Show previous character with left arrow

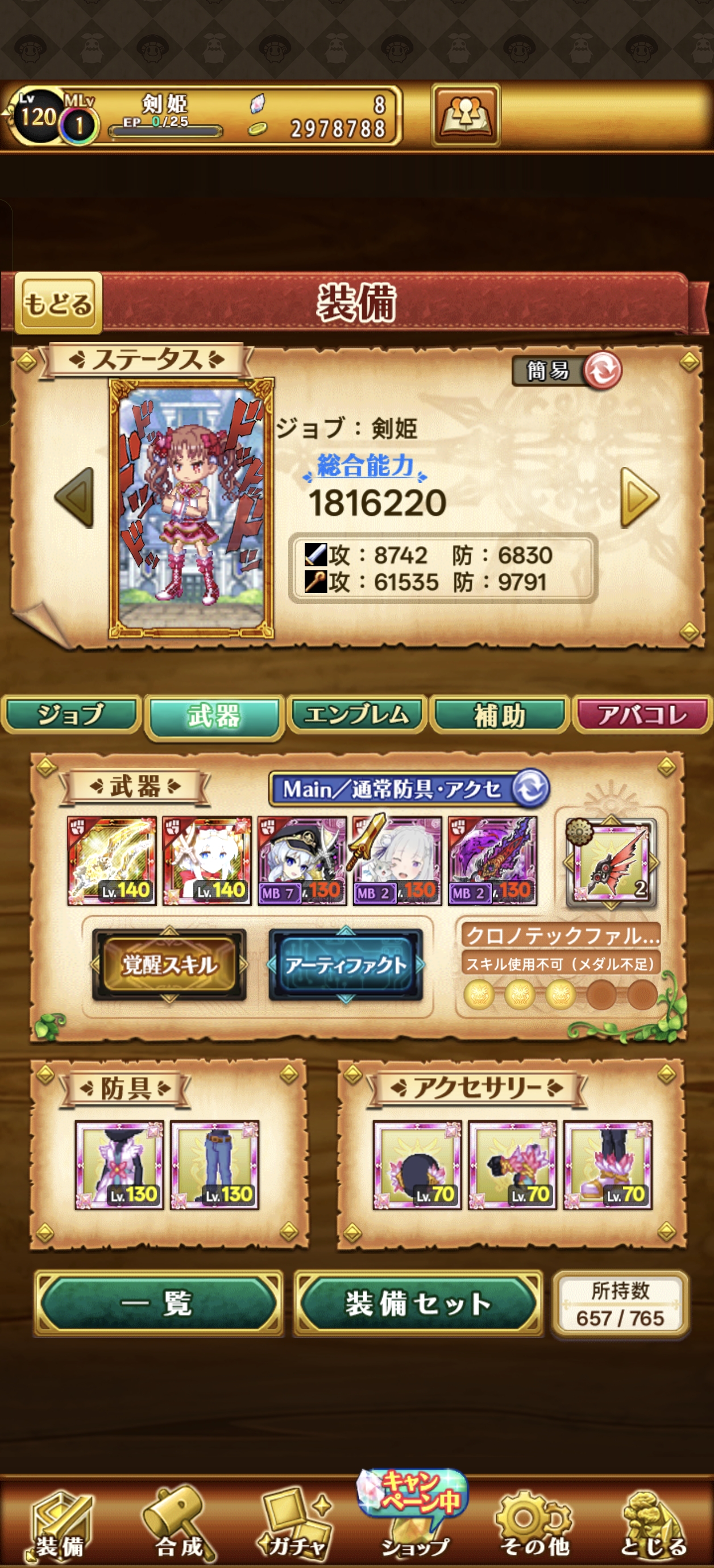(x=75, y=497)
